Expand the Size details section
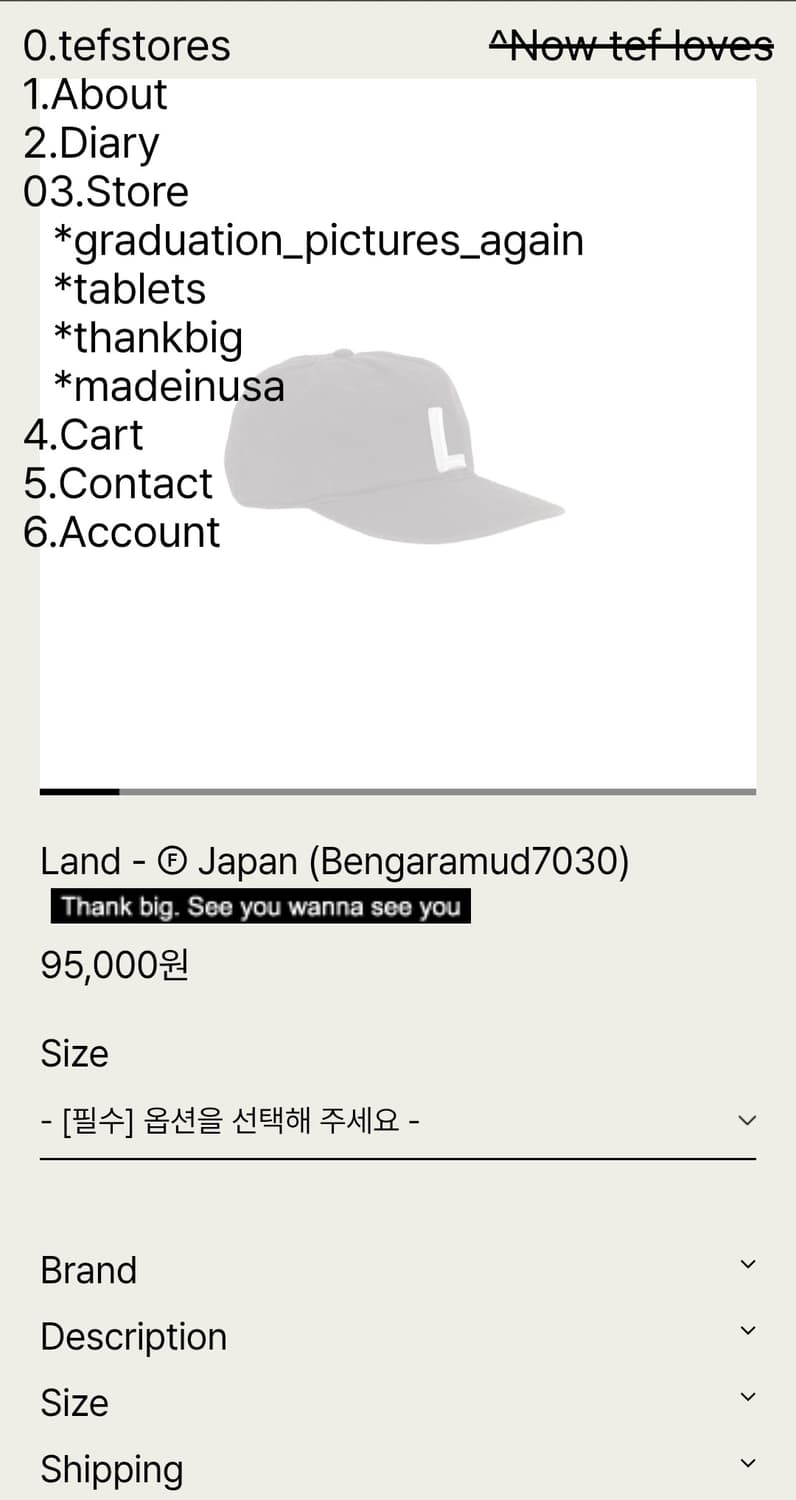Screen dimensions: 796x1500 [x=398, y=1401]
